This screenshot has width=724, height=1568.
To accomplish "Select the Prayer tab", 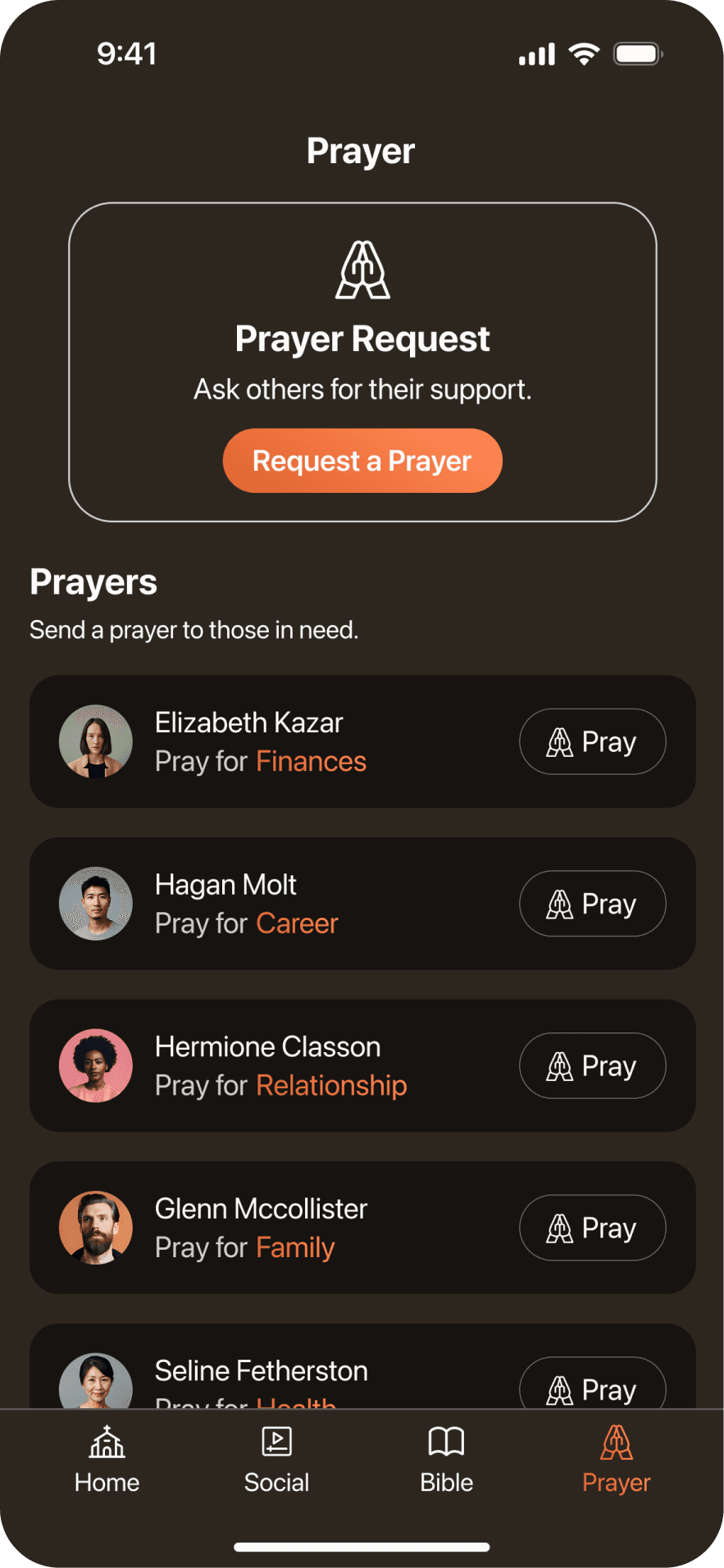I will [617, 1460].
